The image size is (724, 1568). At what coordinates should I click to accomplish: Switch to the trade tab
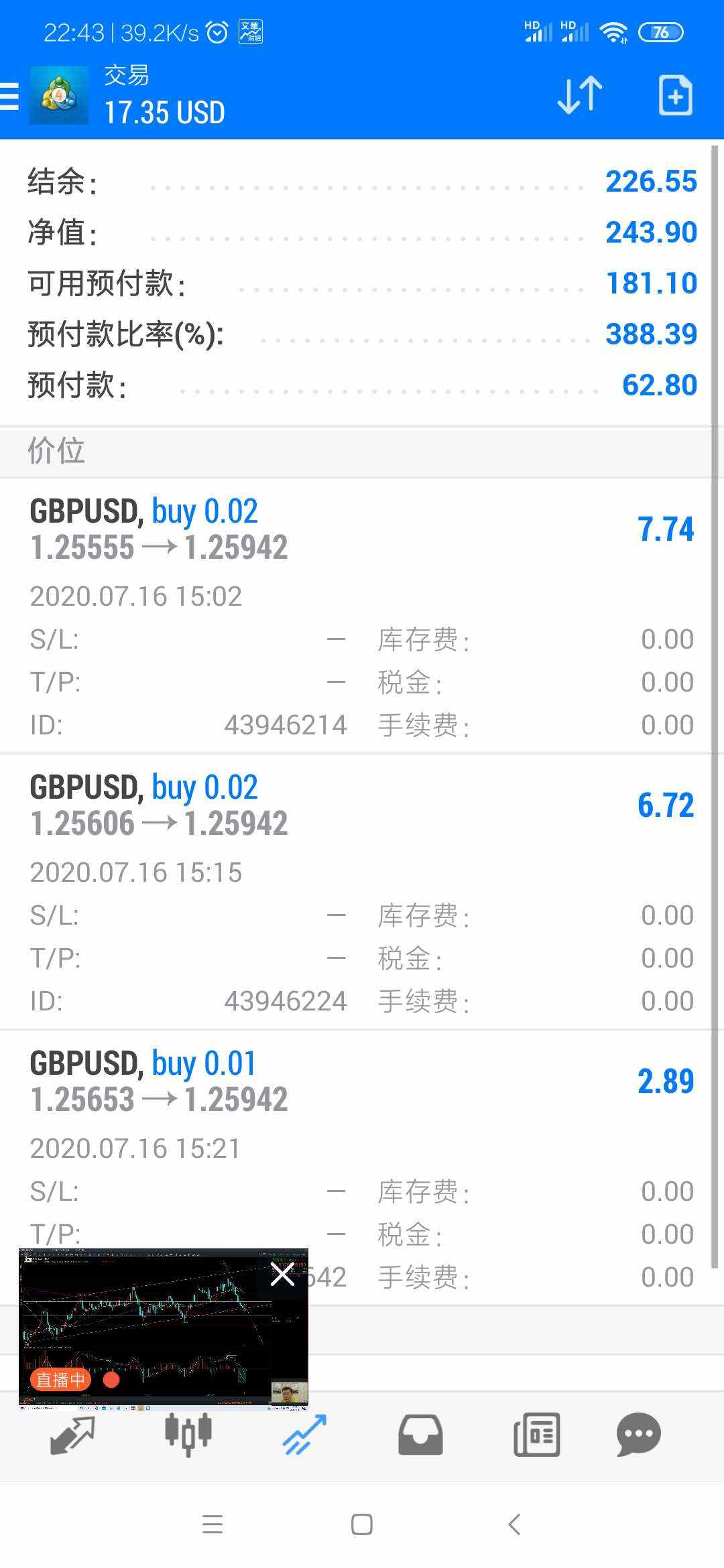coord(304,1435)
